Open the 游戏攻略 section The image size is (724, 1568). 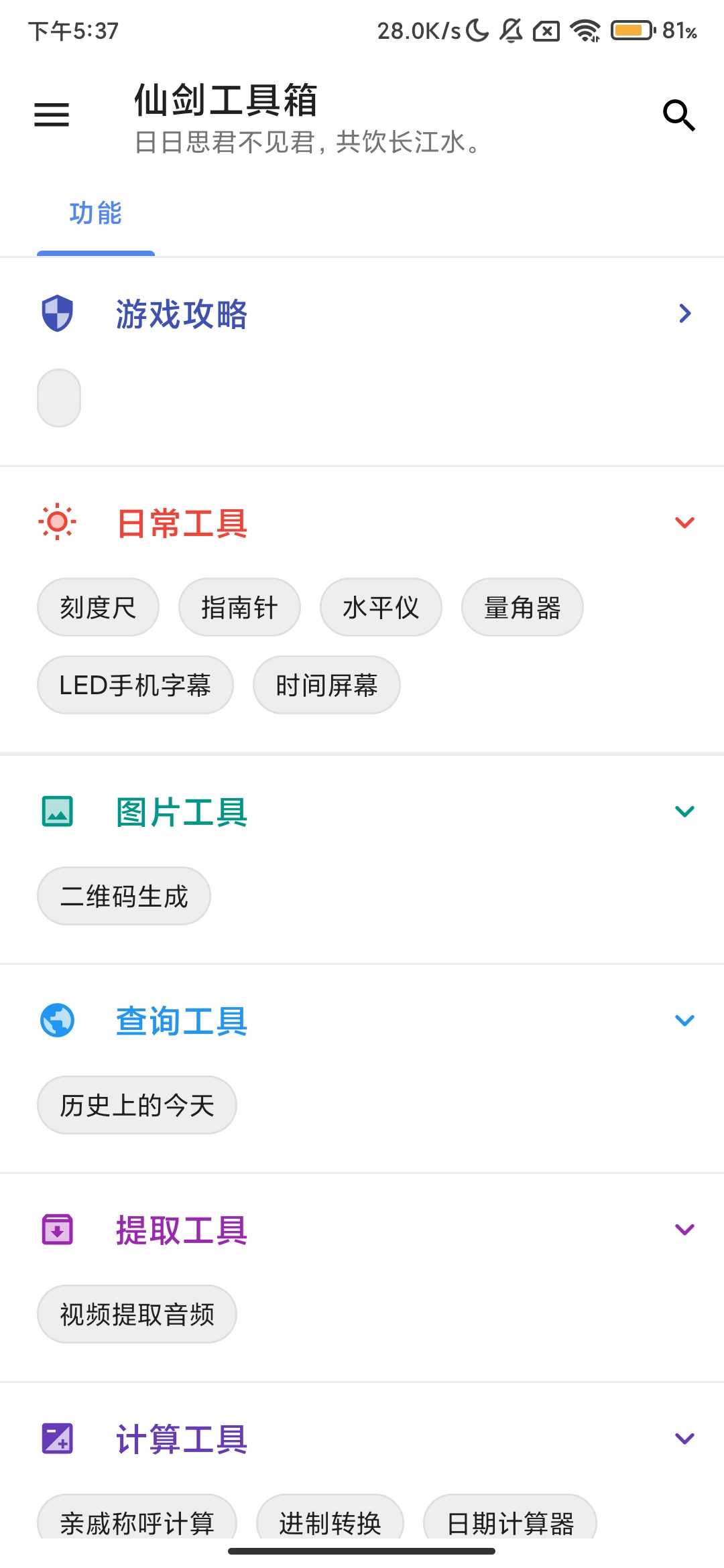click(684, 314)
